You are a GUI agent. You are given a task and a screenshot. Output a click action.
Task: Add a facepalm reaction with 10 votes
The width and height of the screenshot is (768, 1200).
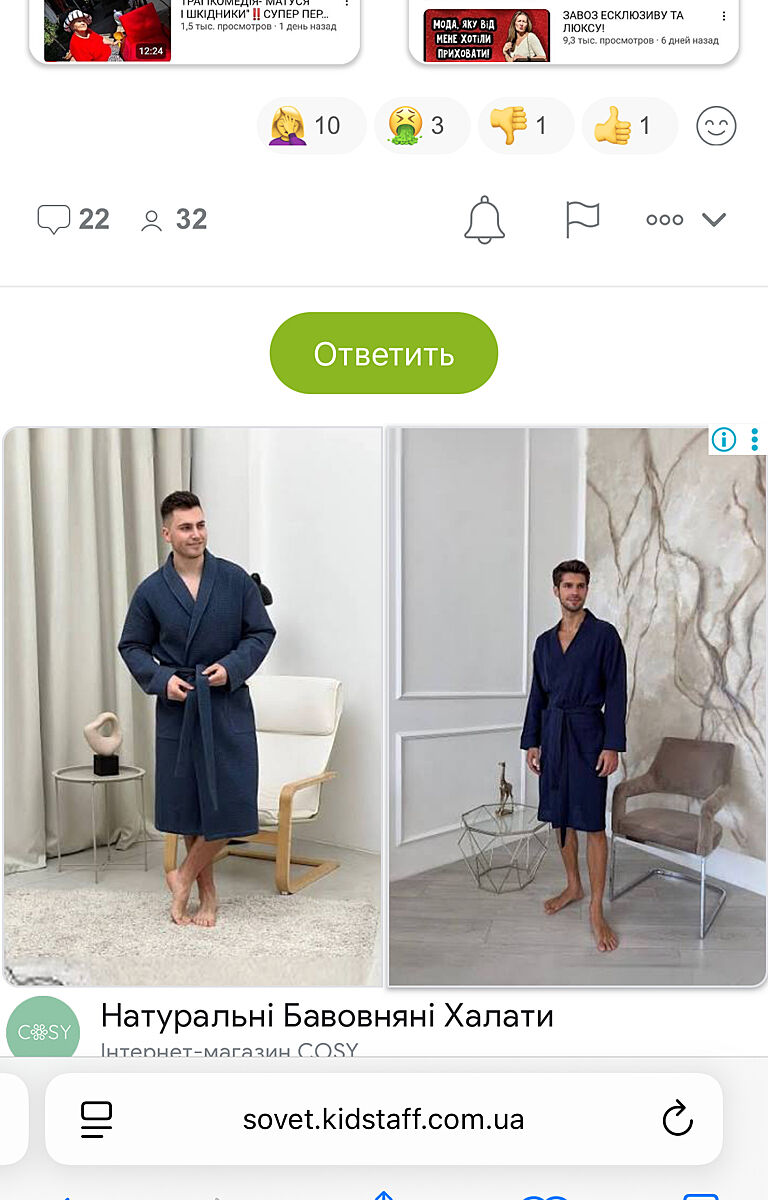[311, 126]
